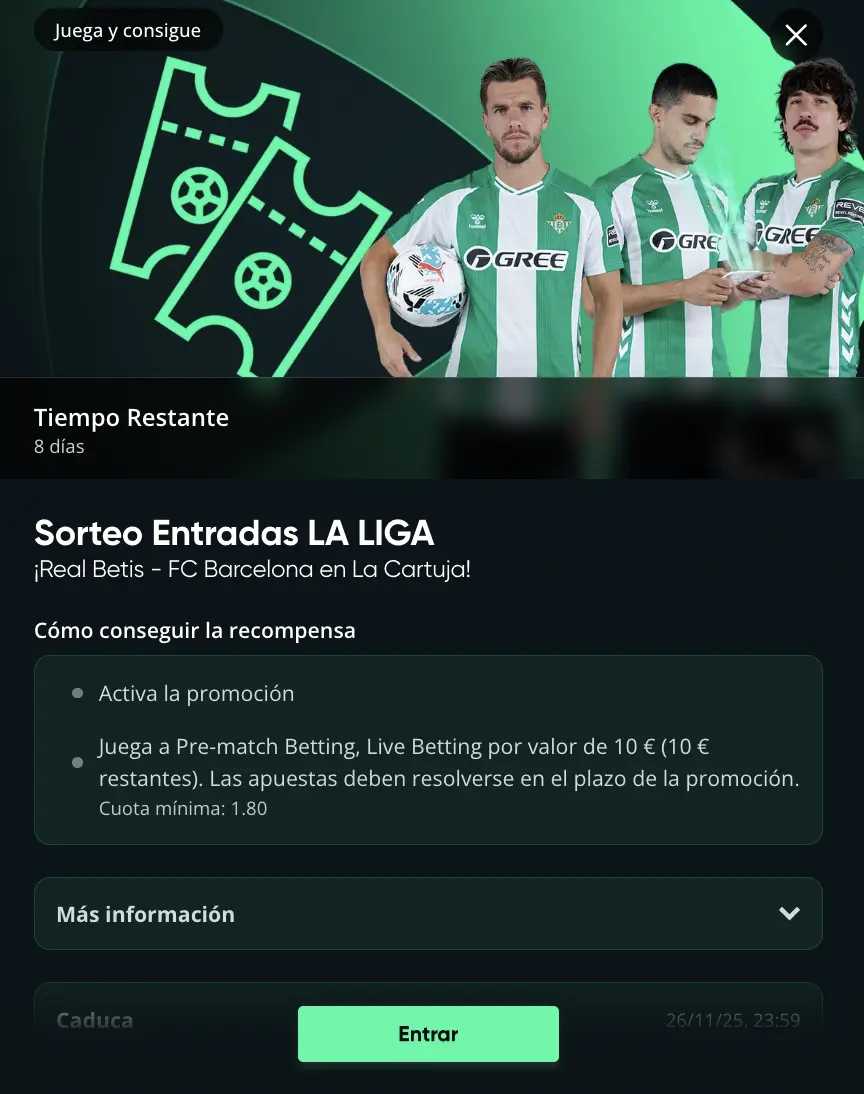Close the promotion dialog
This screenshot has height=1094, width=864.
click(x=796, y=36)
